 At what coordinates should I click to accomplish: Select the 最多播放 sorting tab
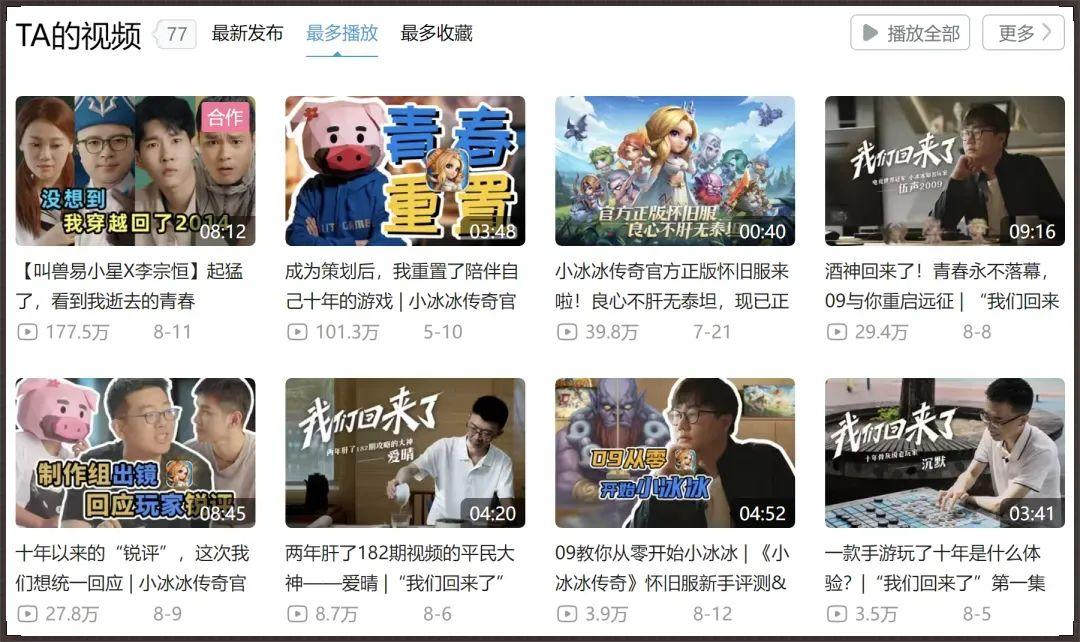pyautogui.click(x=342, y=33)
